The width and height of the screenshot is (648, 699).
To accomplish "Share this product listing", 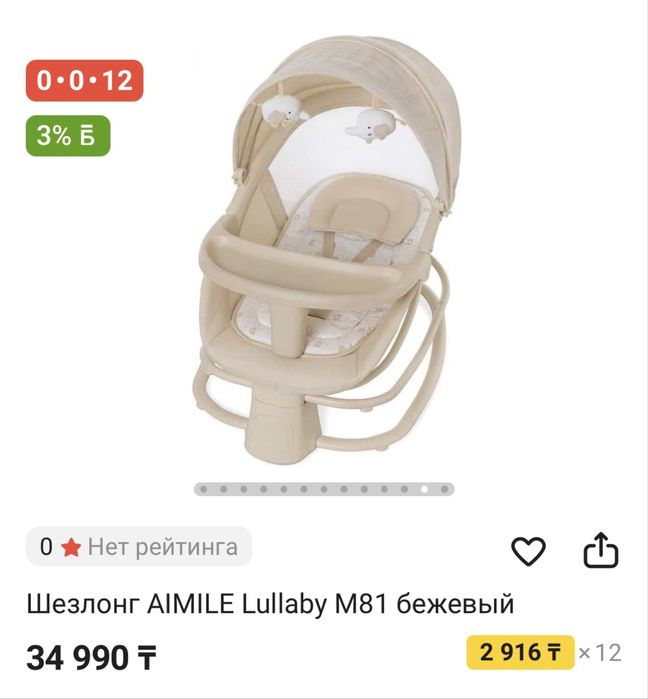I will coord(601,550).
